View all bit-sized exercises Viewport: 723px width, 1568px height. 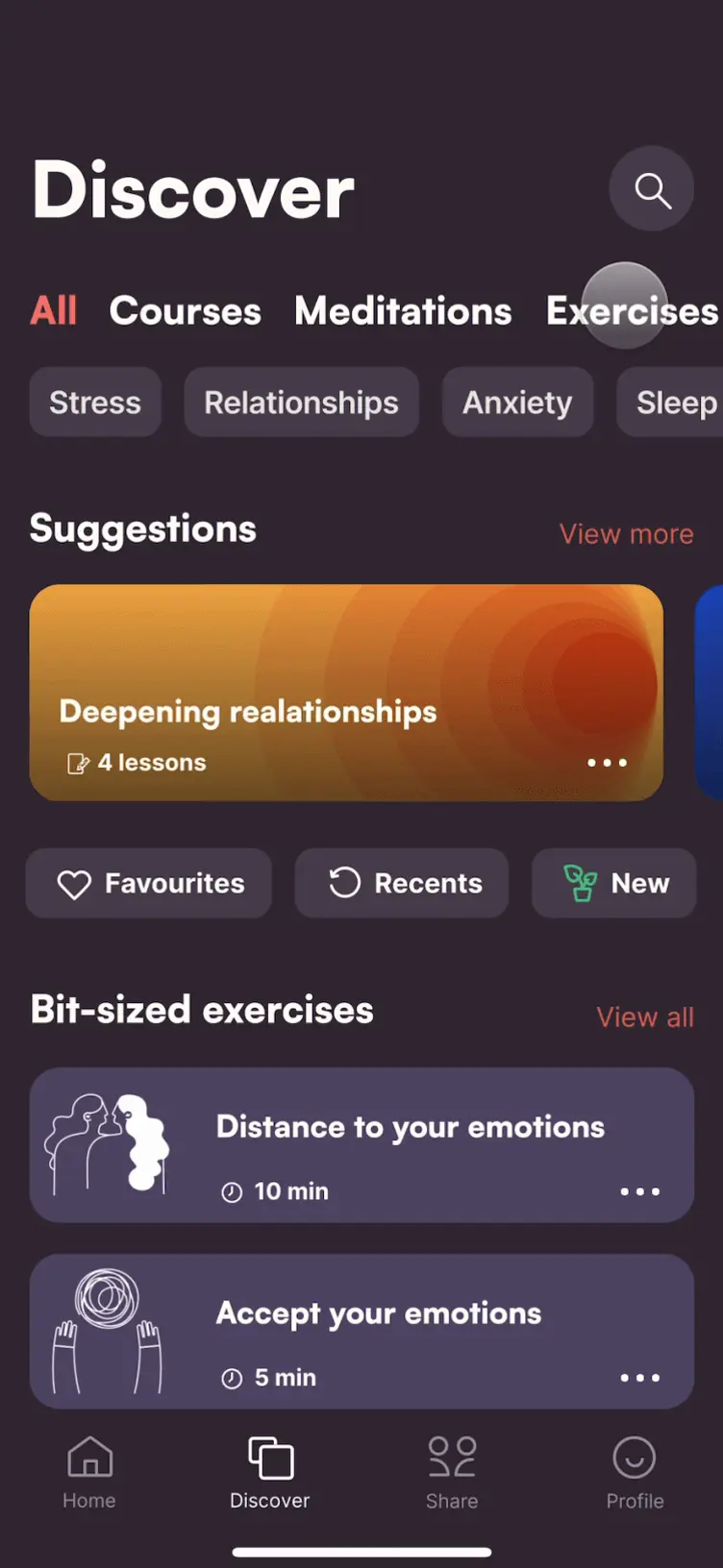[x=644, y=1017]
